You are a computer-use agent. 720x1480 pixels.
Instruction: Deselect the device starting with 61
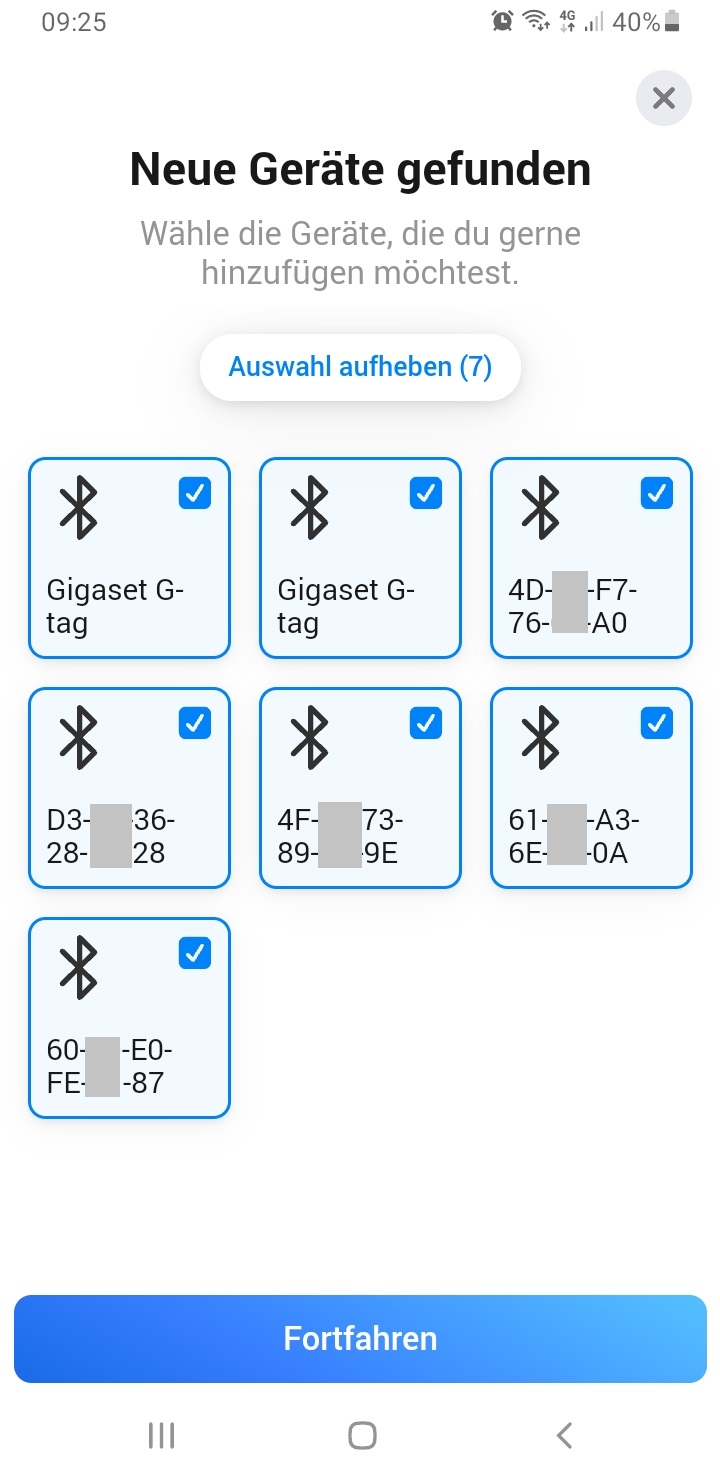657,723
